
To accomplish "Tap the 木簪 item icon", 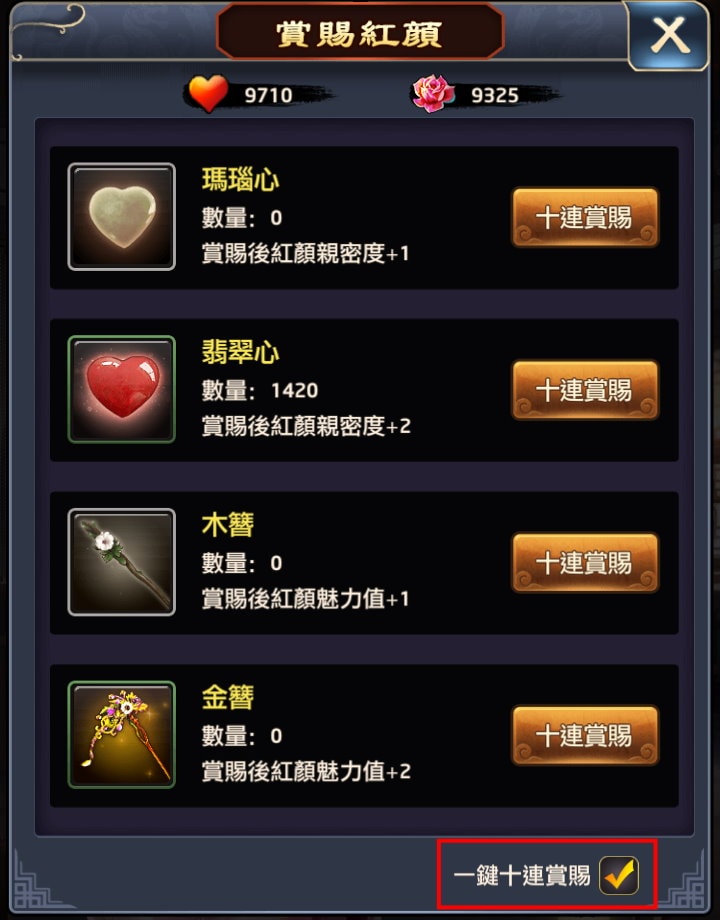I will pos(122,562).
